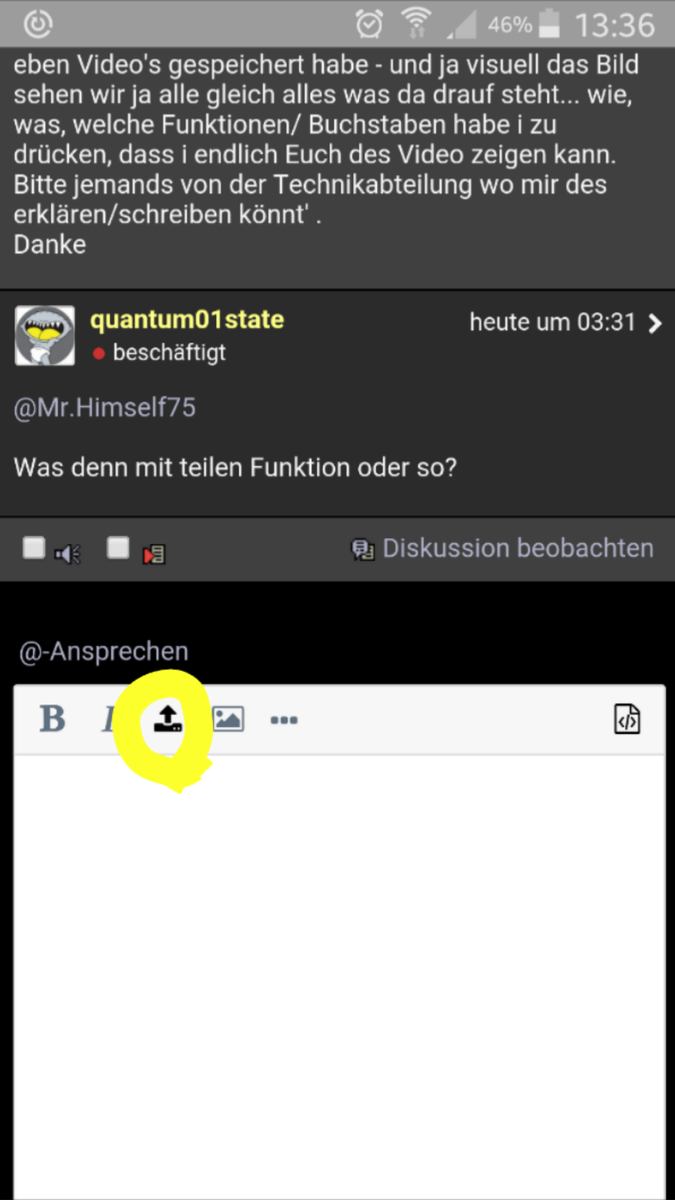Switch editor to source code view
The height and width of the screenshot is (1200, 675).
627,719
